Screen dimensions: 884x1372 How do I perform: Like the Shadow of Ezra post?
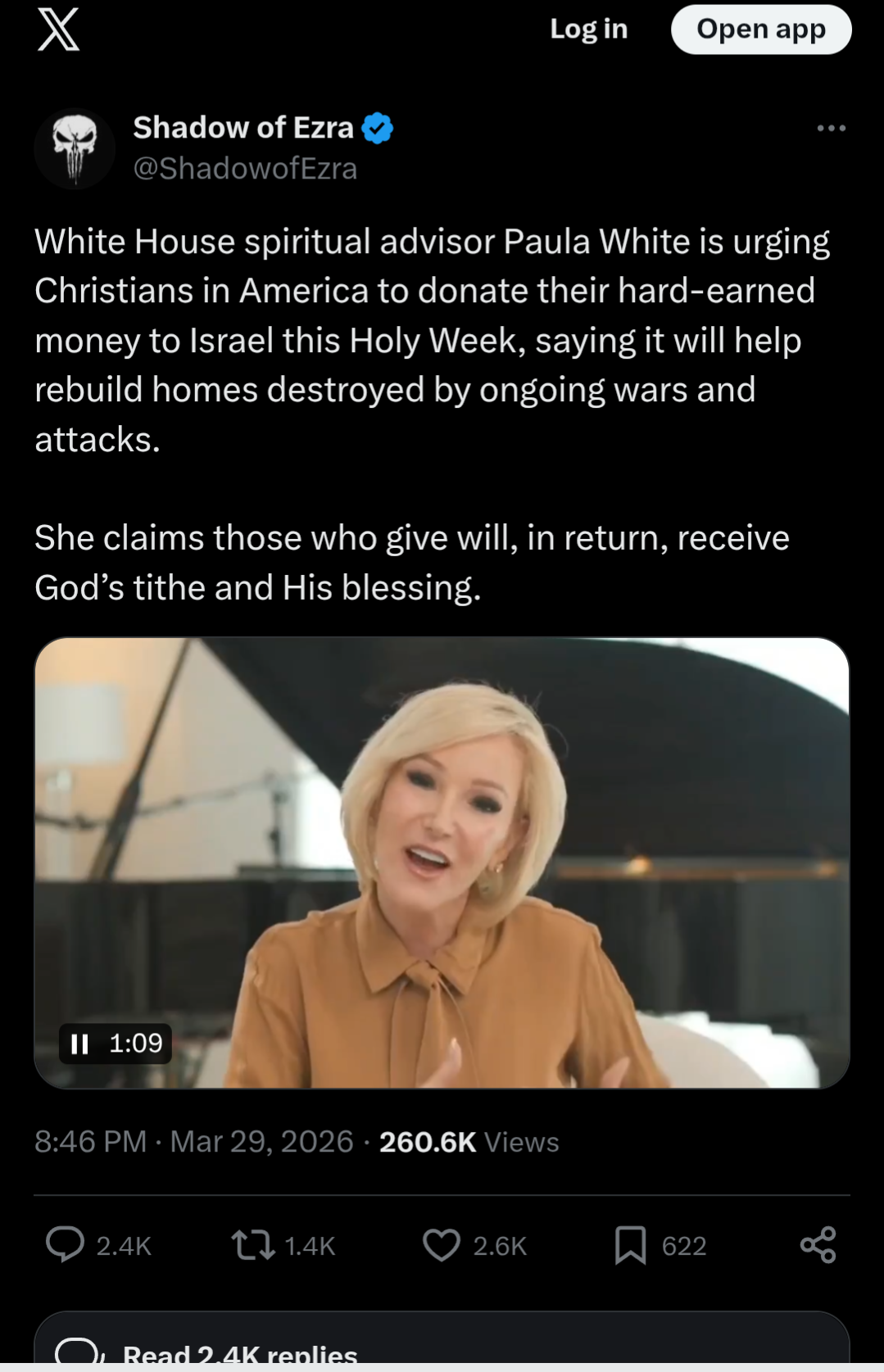(442, 1245)
